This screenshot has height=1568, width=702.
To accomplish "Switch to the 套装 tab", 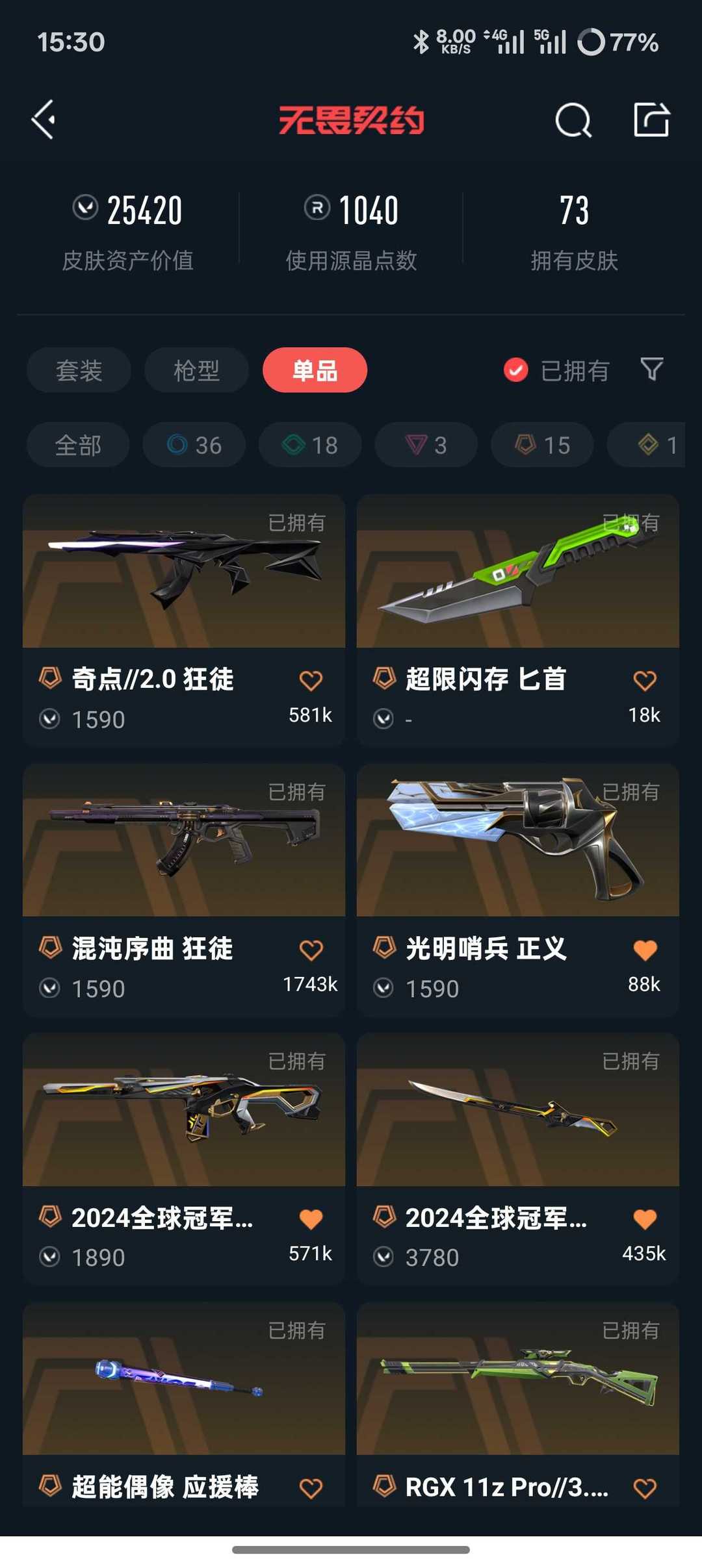I will (78, 370).
